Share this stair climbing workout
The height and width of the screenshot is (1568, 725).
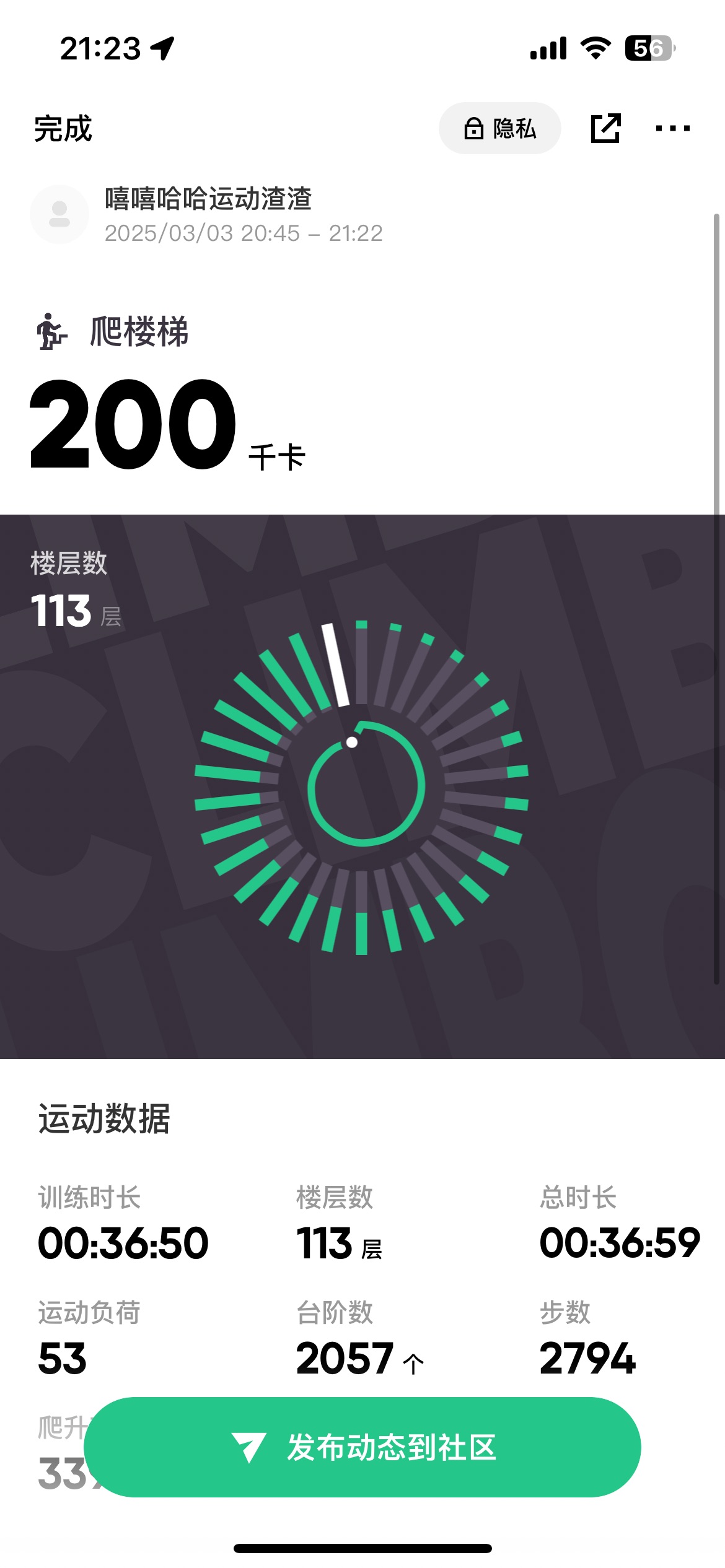[x=605, y=129]
